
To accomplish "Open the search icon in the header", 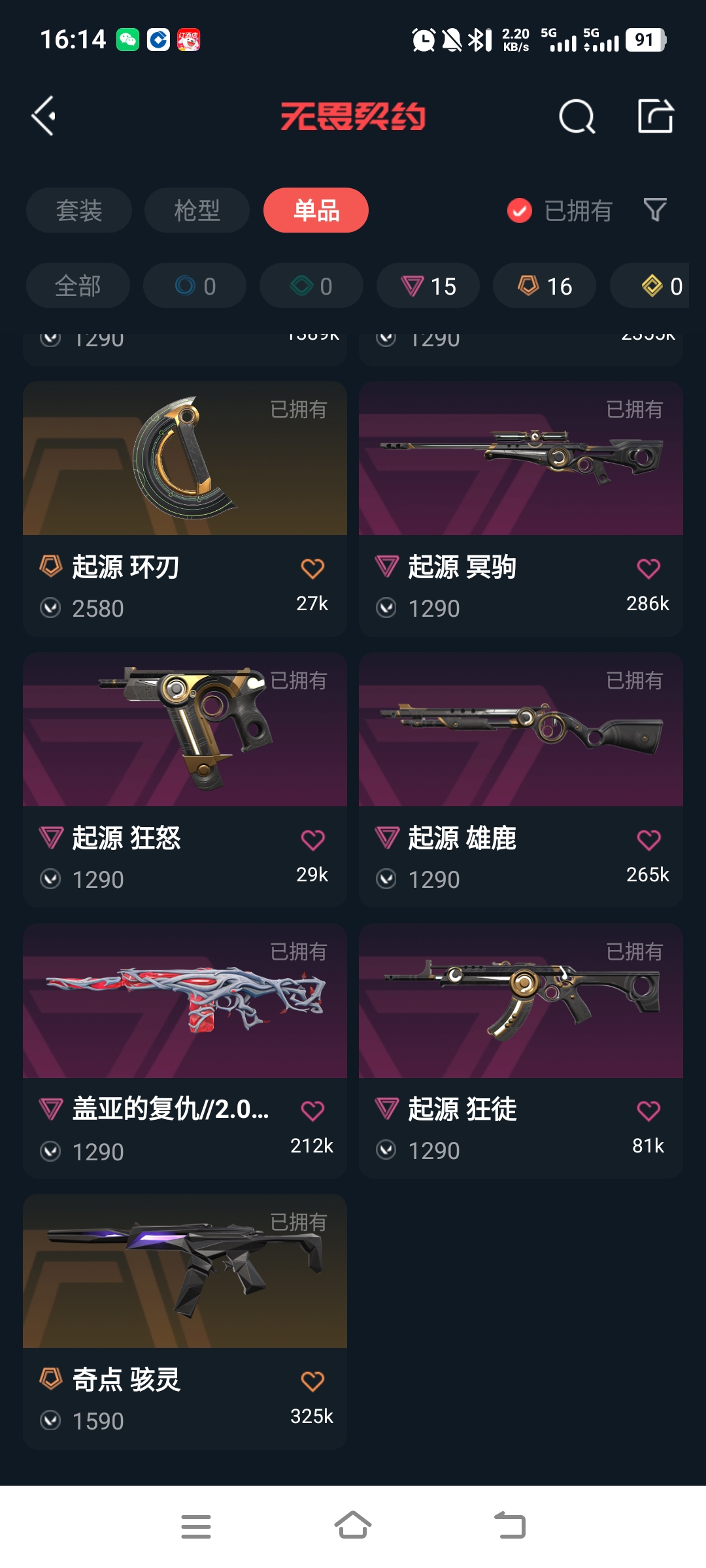I will click(577, 117).
